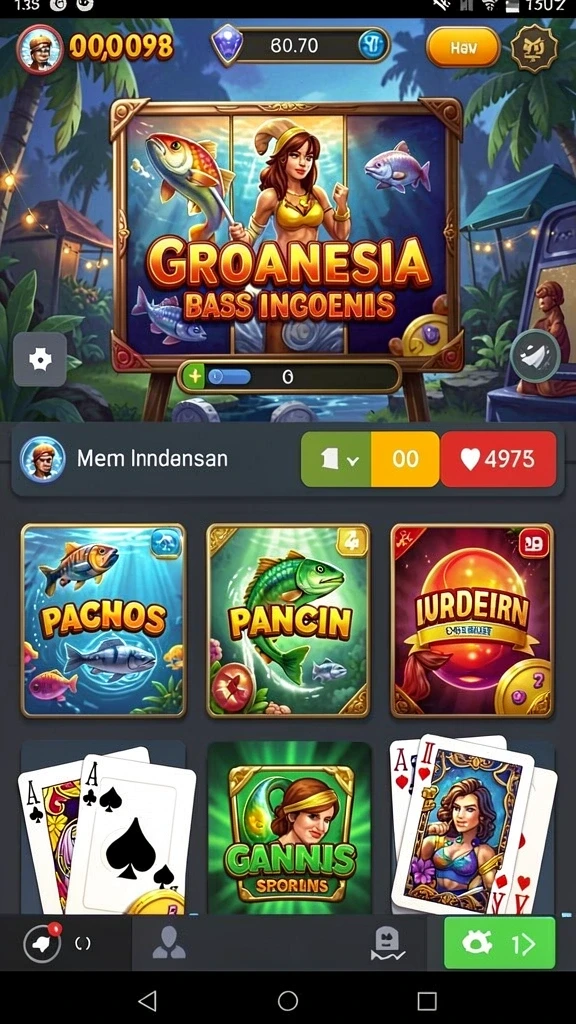Tap the green gear button at bottom right
This screenshot has width=576, height=1024.
500,943
